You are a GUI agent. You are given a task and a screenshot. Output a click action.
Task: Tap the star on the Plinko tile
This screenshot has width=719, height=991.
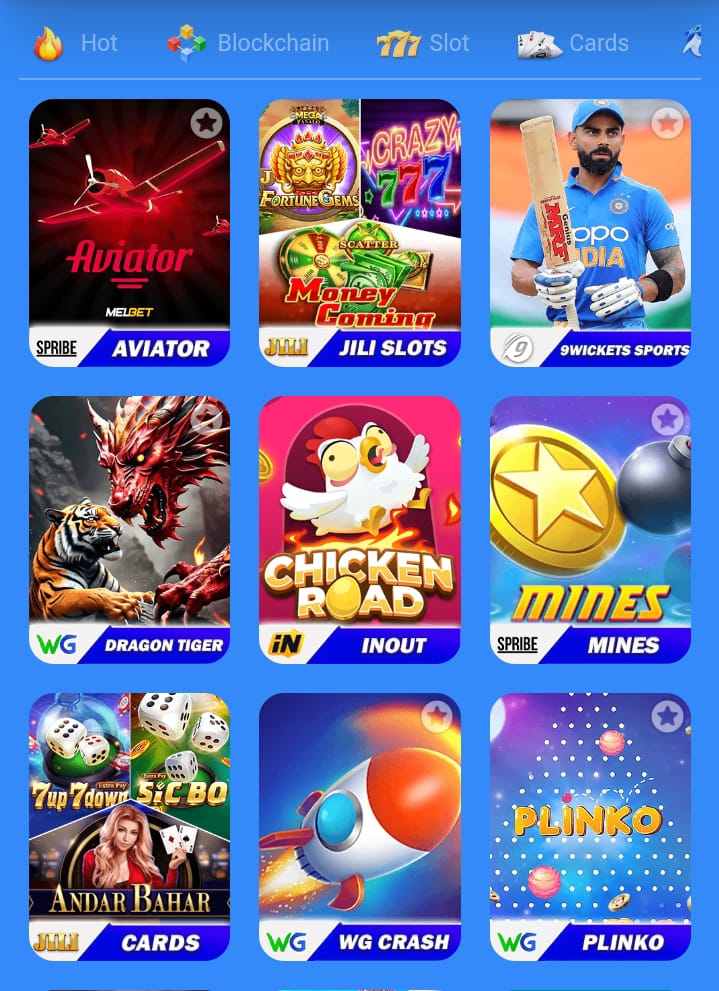click(x=667, y=716)
